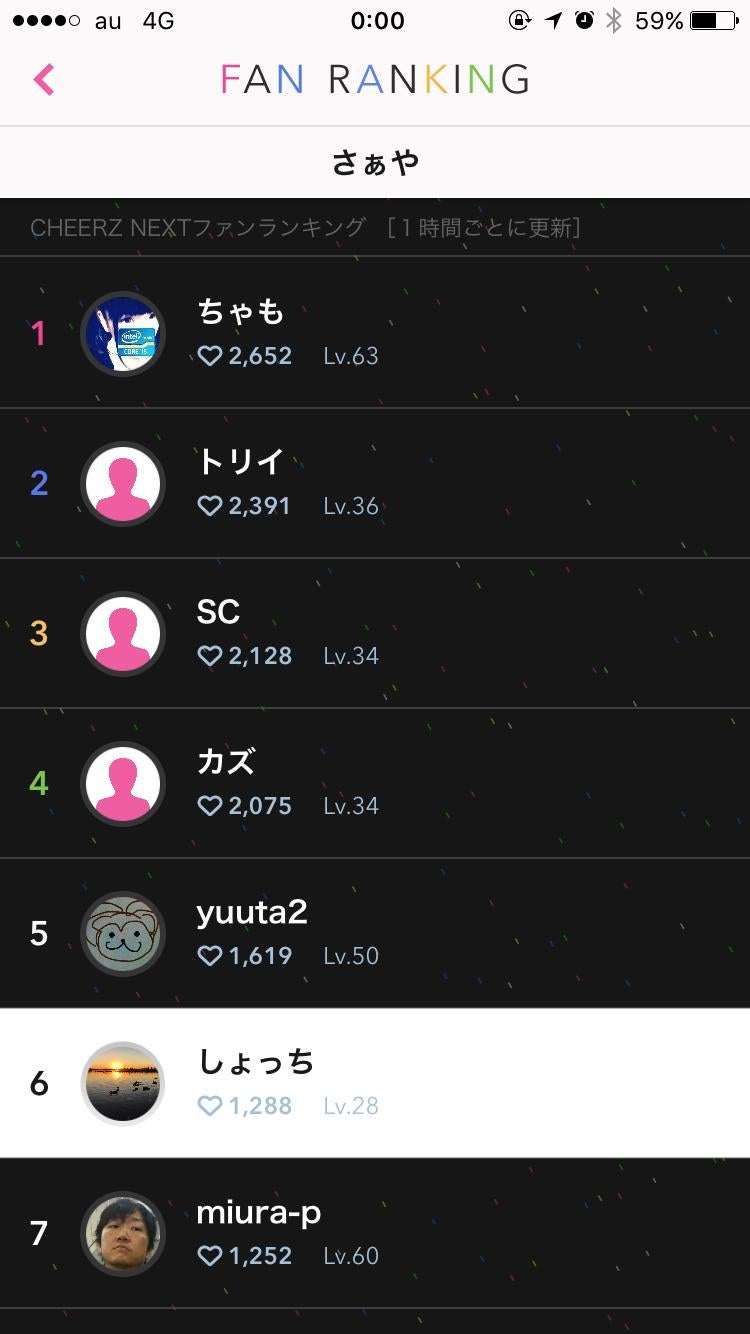The width and height of the screenshot is (750, 1334).
Task: Select the fan name さぁや below the title
Action: point(375,161)
